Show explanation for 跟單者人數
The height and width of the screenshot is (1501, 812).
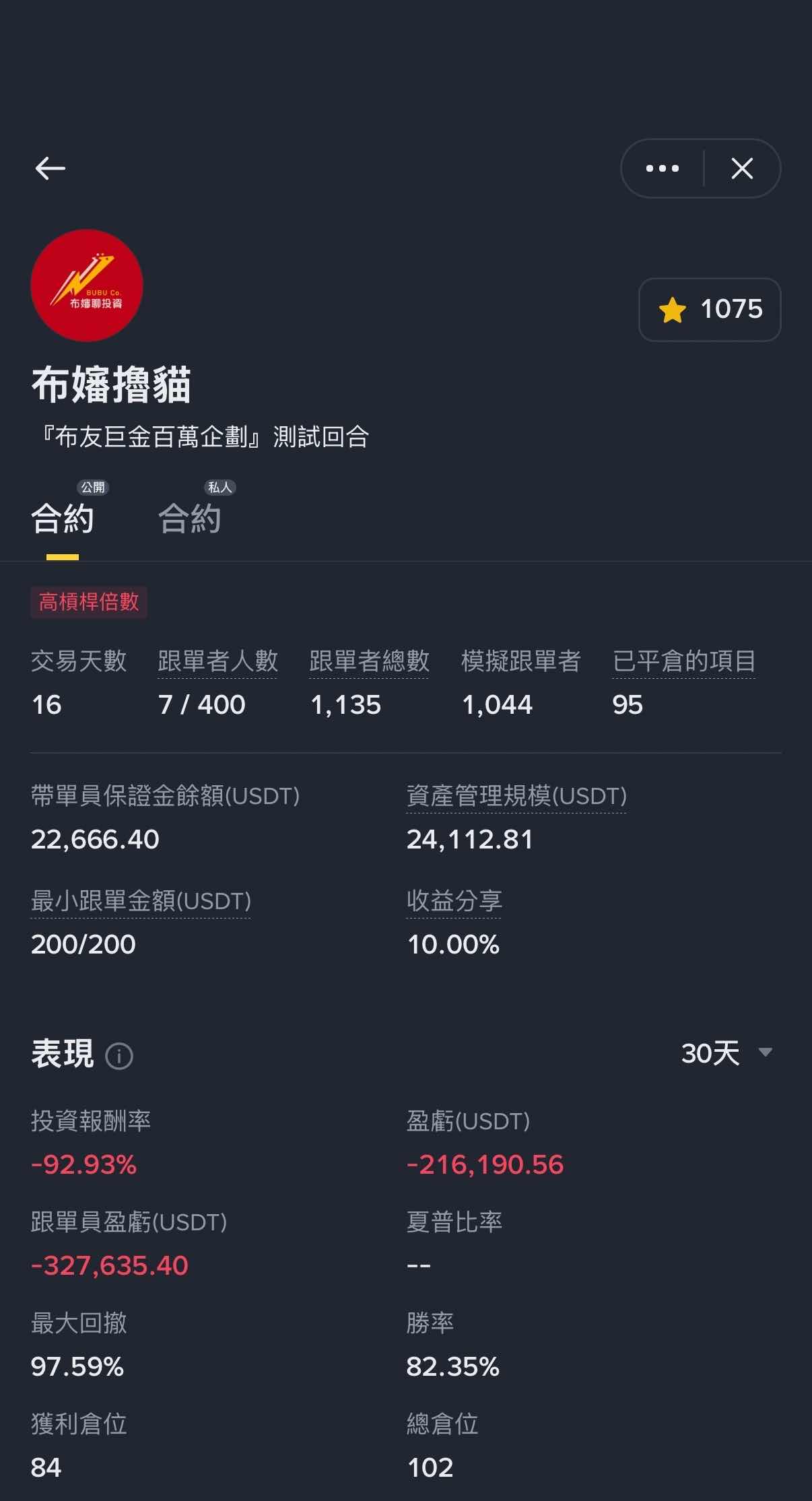(217, 661)
